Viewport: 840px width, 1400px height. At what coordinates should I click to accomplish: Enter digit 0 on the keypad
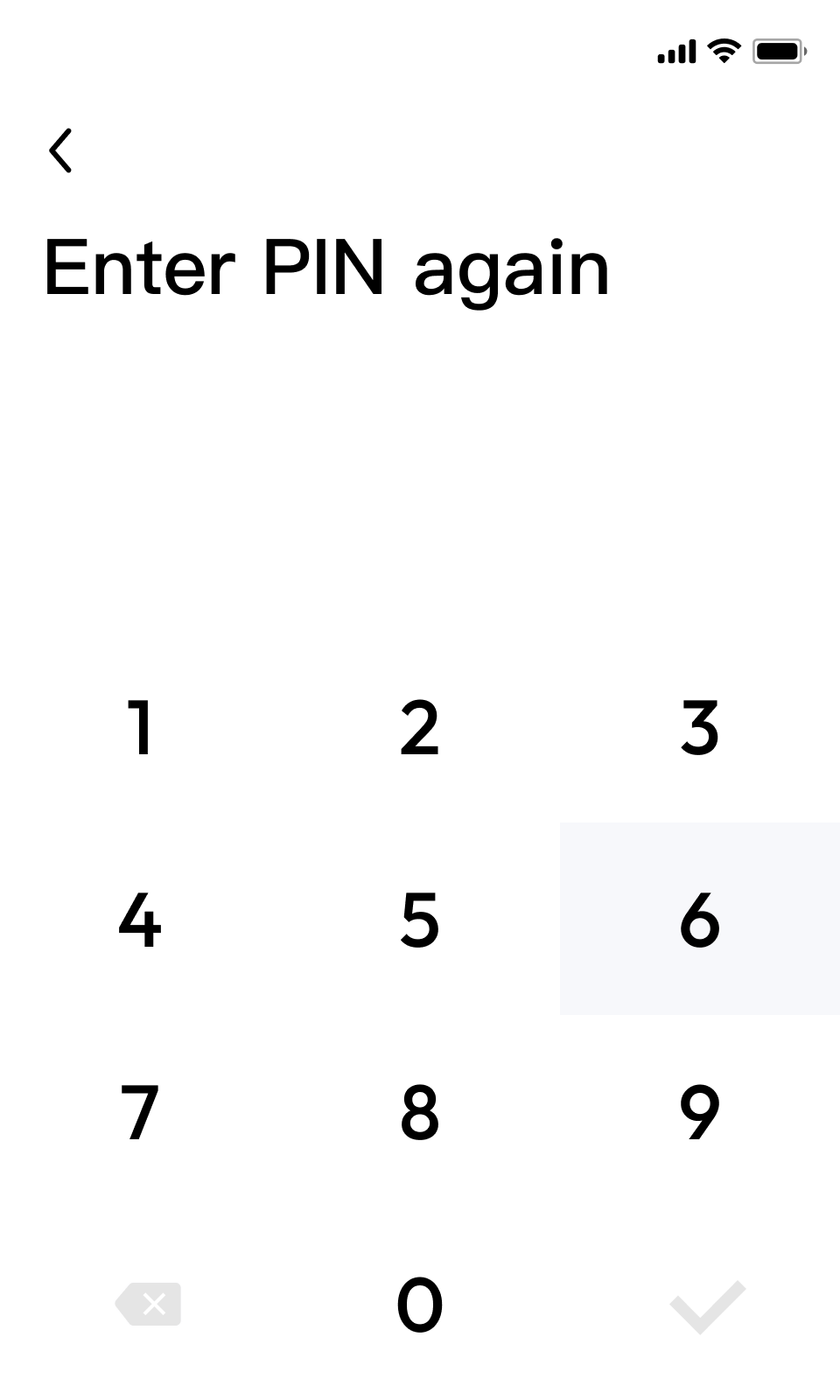pyautogui.click(x=420, y=1305)
